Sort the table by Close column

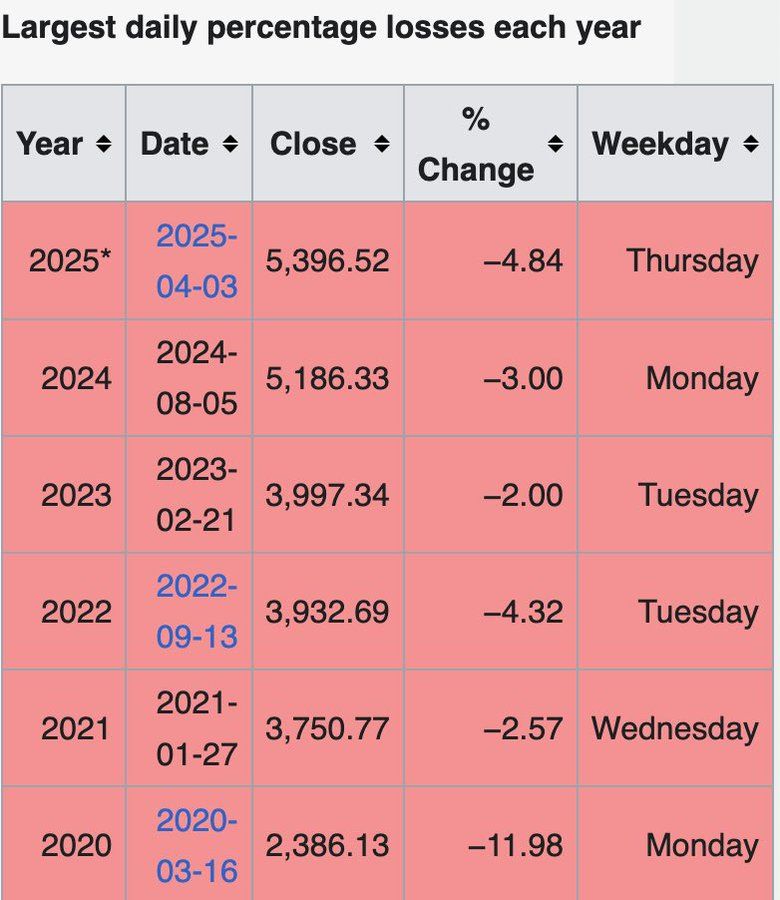tap(381, 145)
